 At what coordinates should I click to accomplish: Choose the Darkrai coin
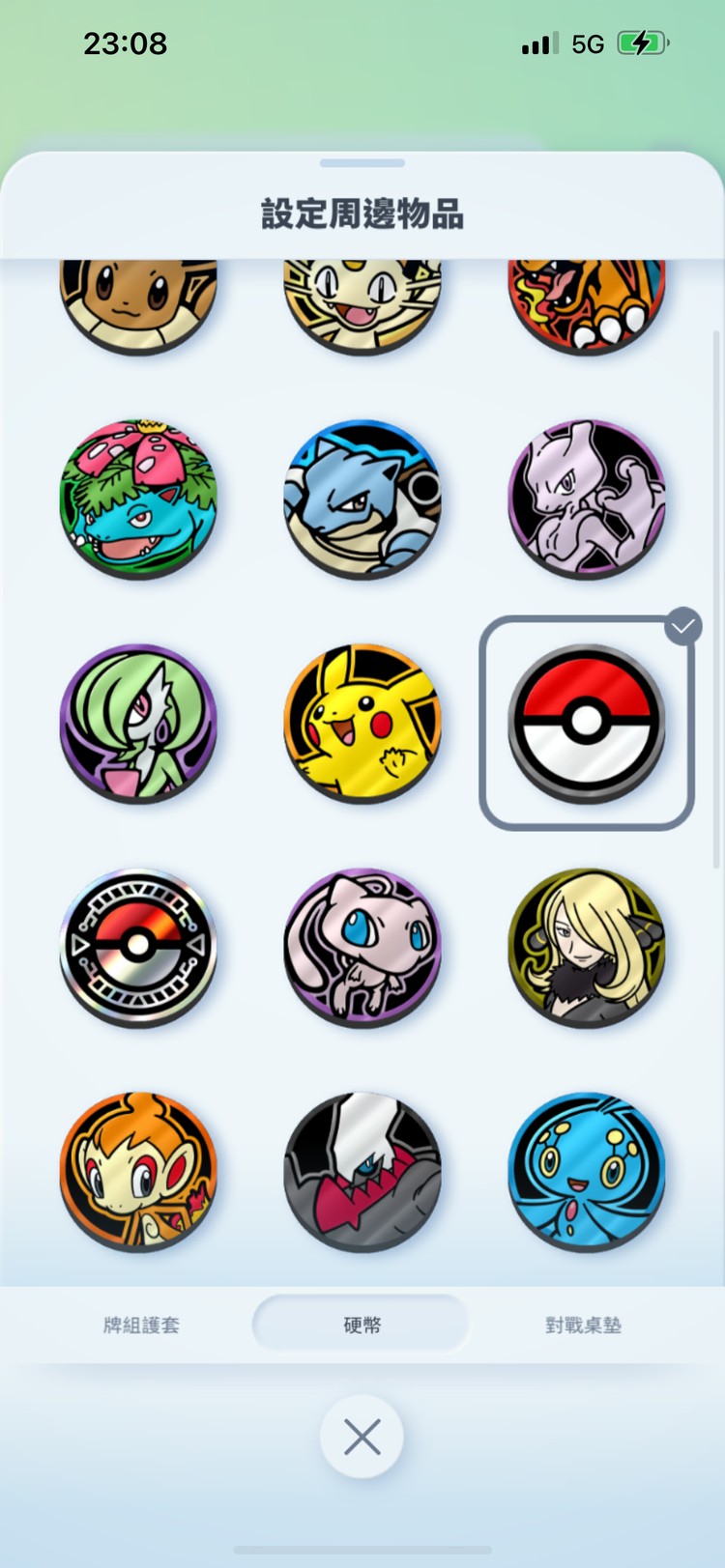click(362, 1170)
